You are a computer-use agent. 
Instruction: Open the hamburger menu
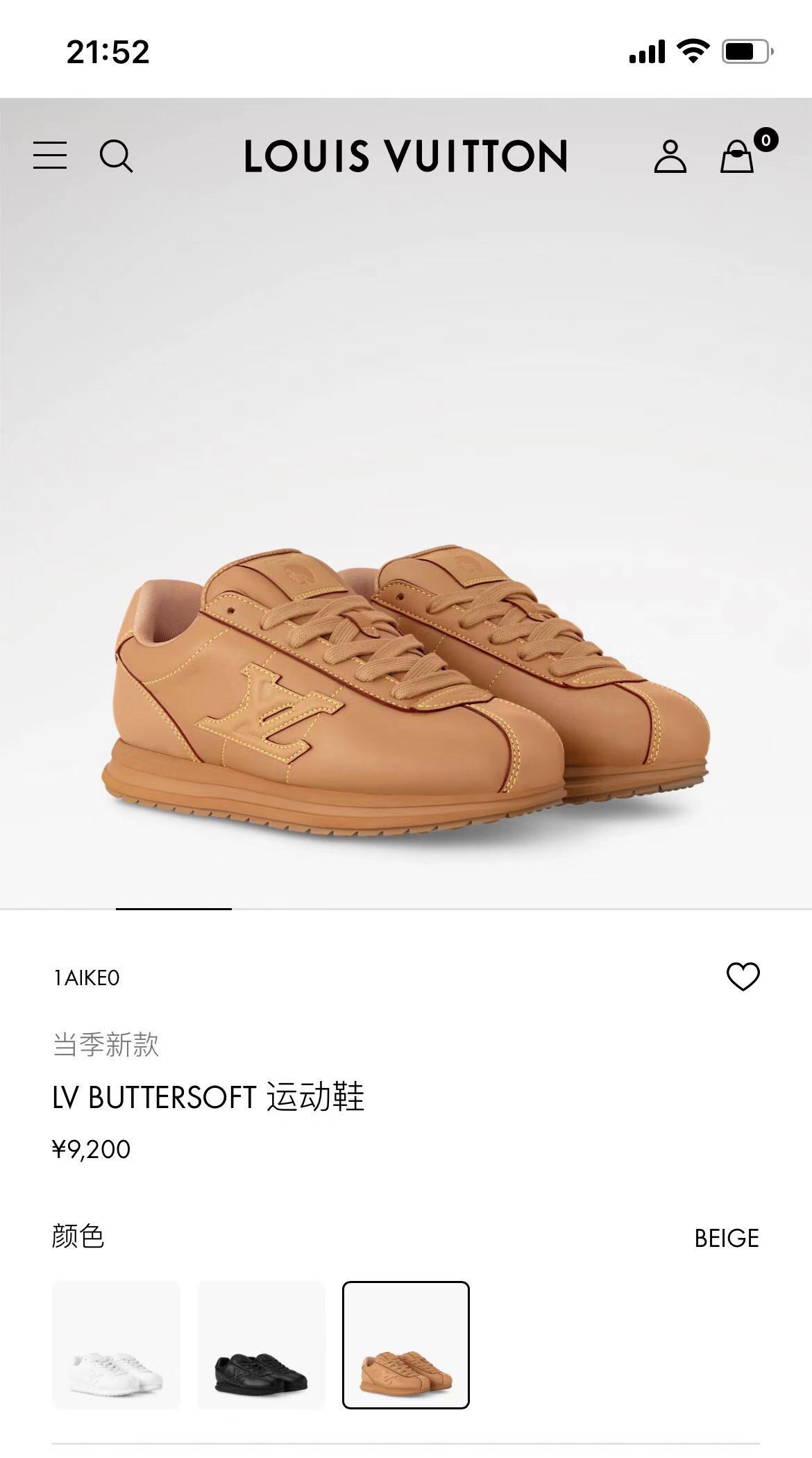50,156
